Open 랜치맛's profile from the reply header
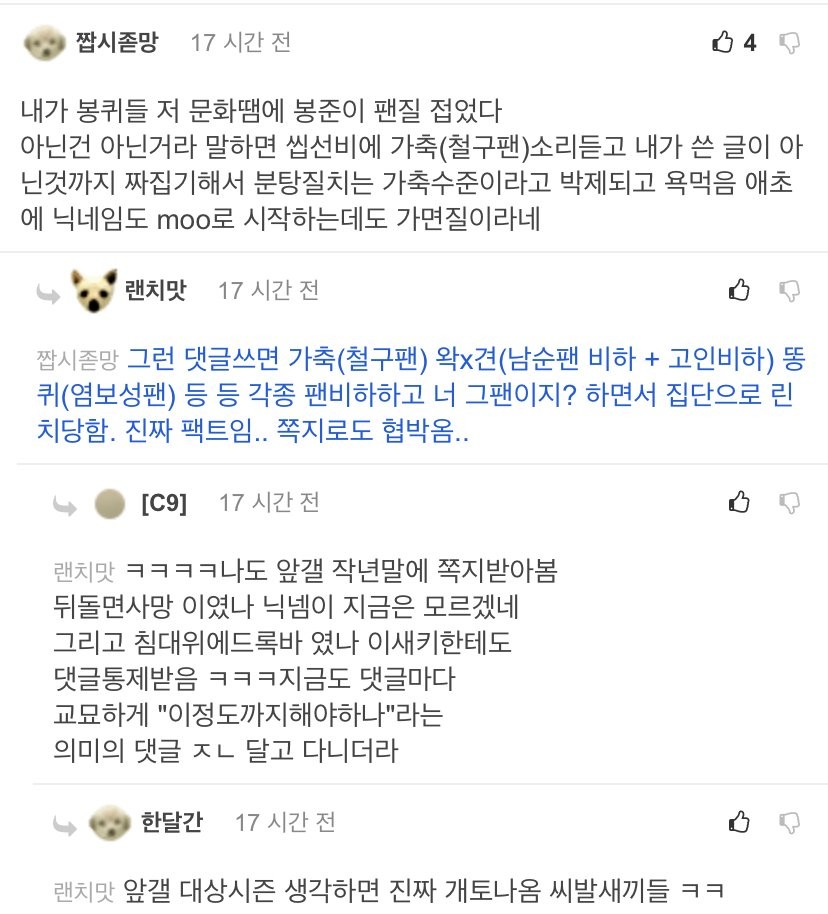The image size is (828, 914). pos(154,290)
